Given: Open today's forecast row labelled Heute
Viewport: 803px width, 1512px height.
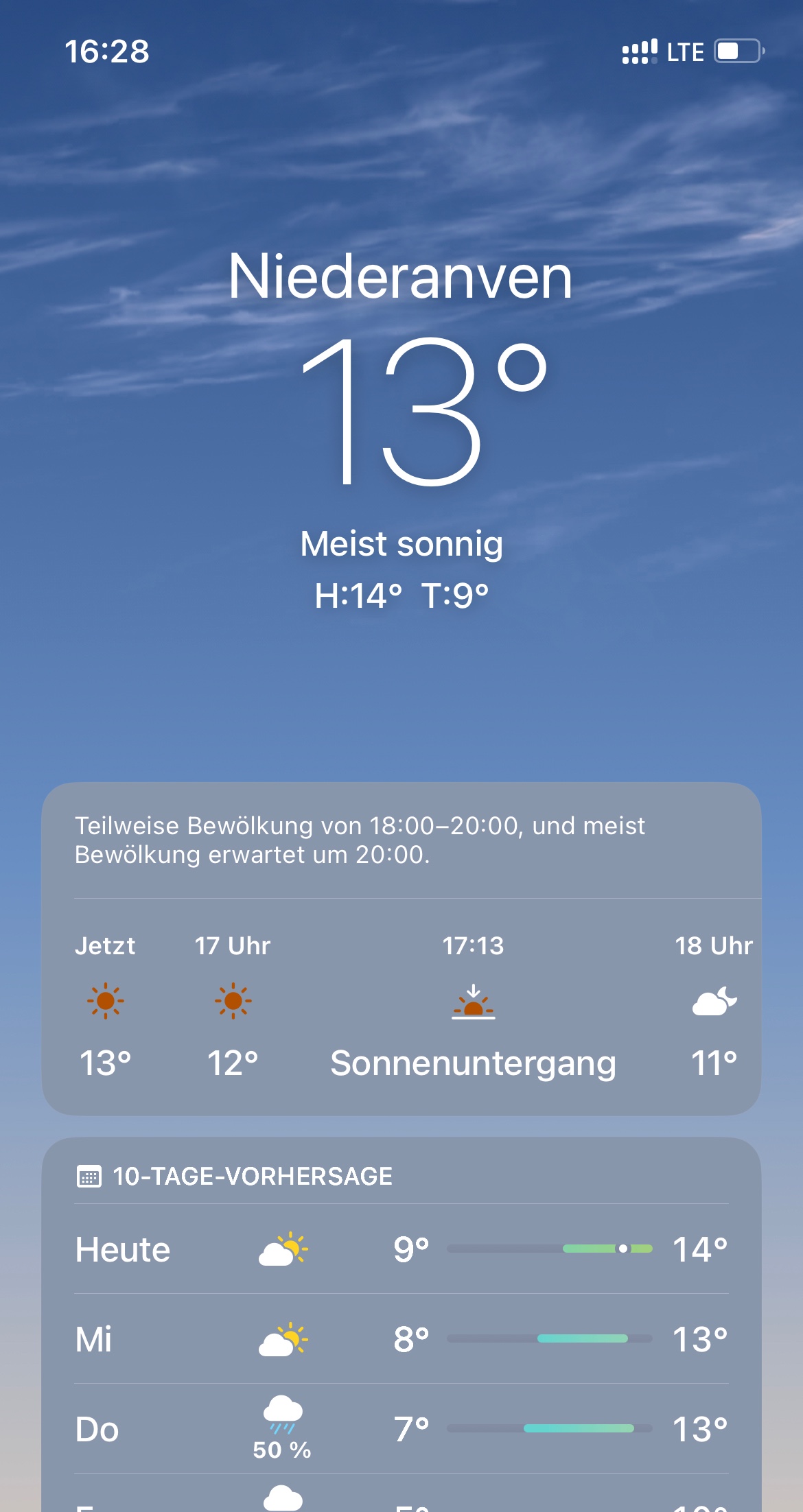Looking at the screenshot, I should tap(401, 1249).
